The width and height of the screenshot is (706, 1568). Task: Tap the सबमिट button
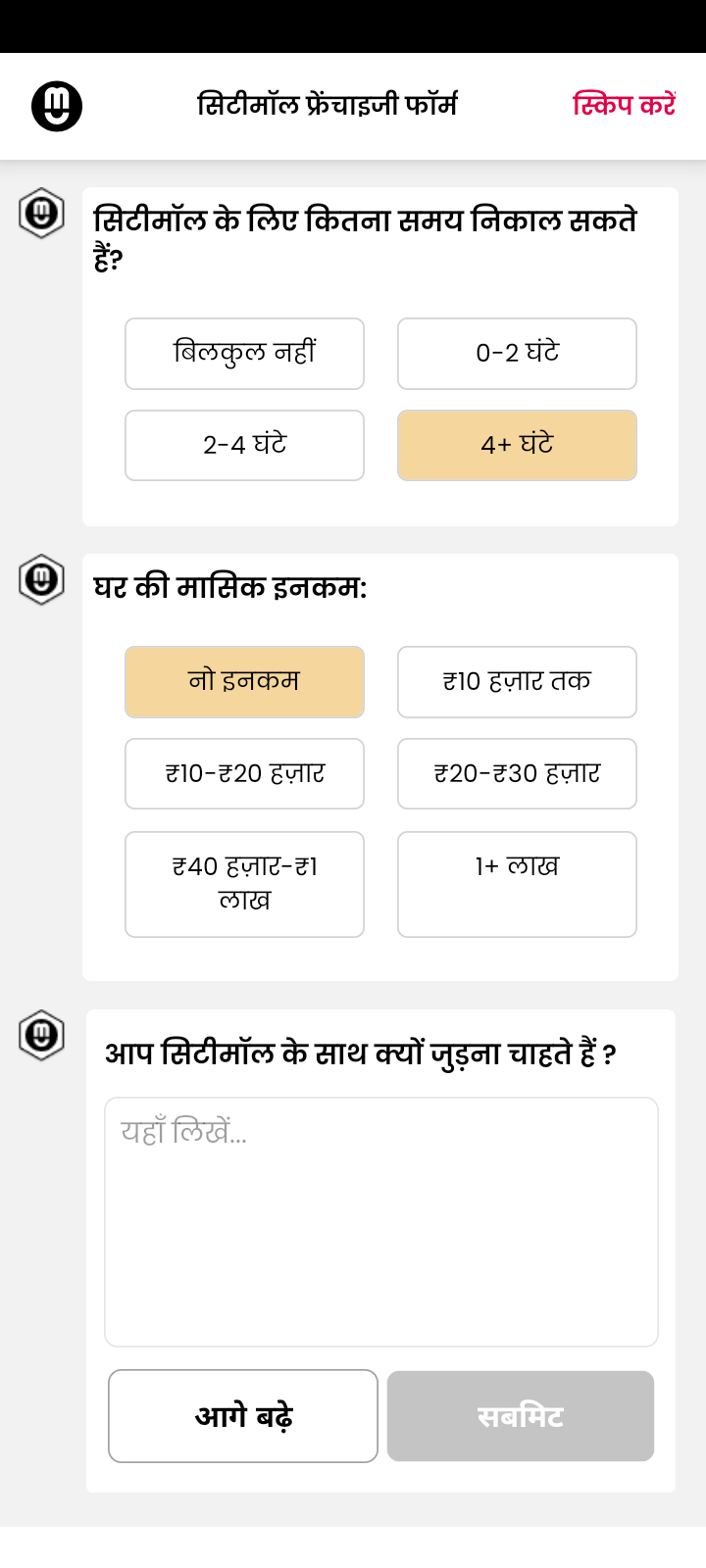[520, 1416]
